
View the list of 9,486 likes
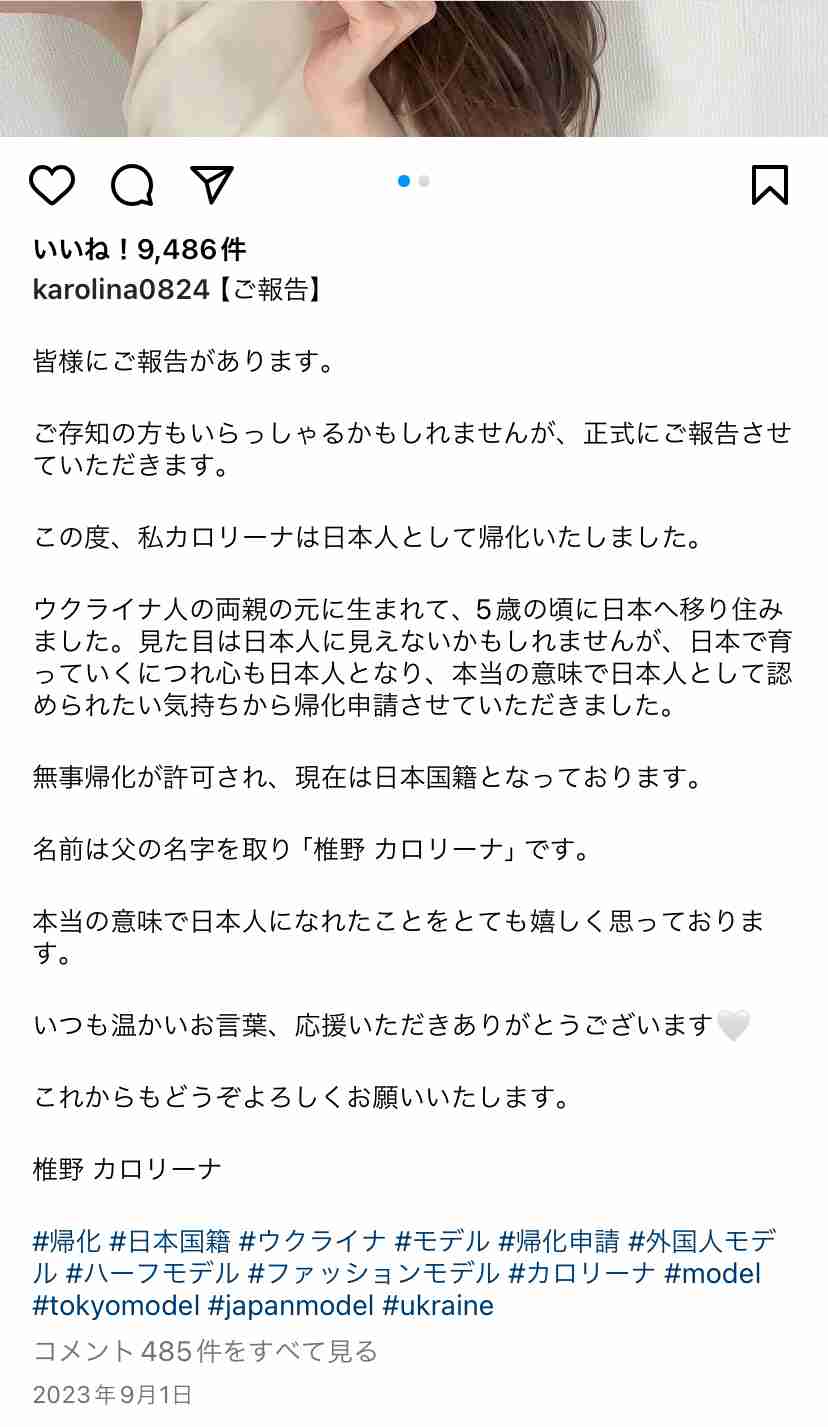pos(140,249)
